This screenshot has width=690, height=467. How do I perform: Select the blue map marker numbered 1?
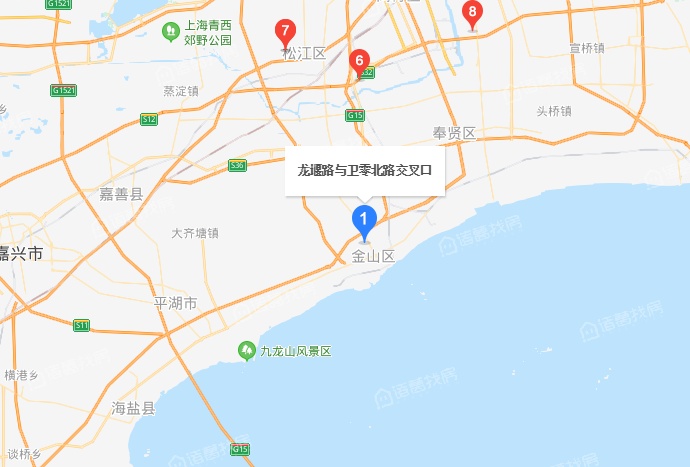[365, 219]
